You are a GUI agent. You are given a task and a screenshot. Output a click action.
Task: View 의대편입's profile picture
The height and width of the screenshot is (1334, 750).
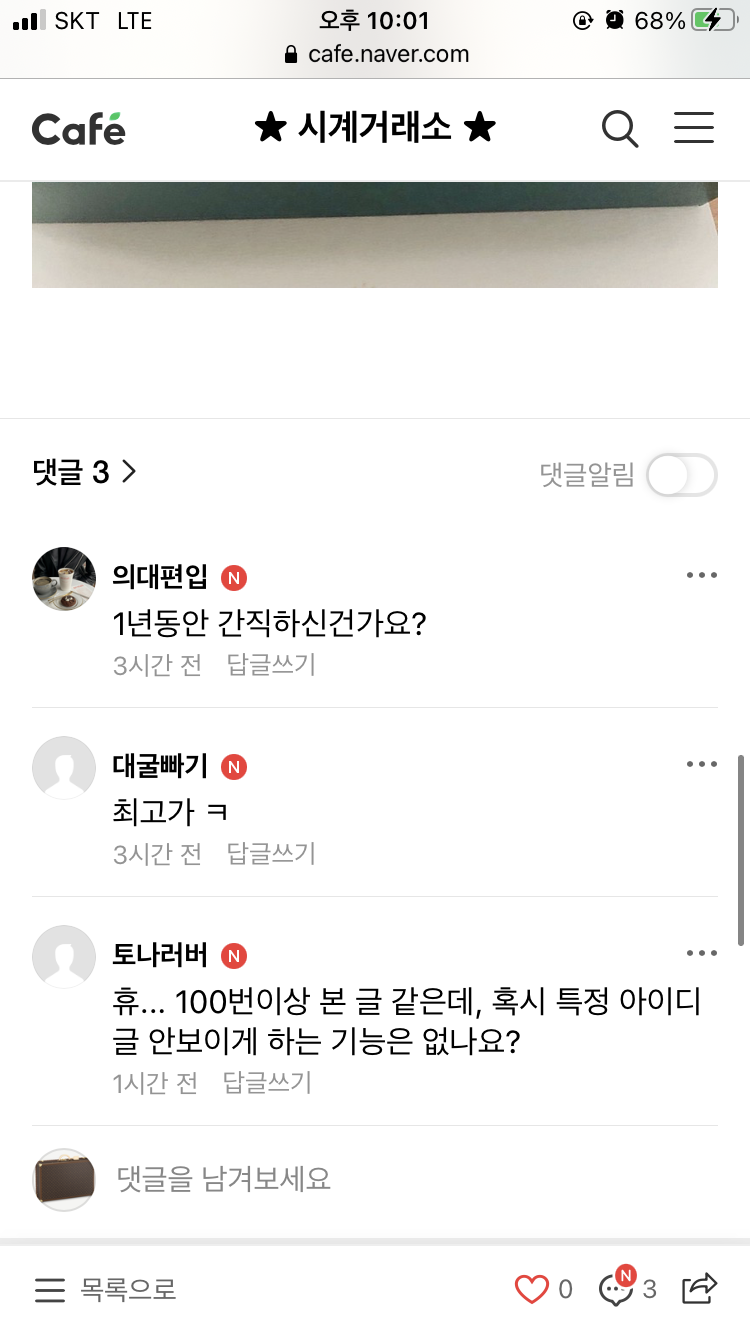pos(64,579)
